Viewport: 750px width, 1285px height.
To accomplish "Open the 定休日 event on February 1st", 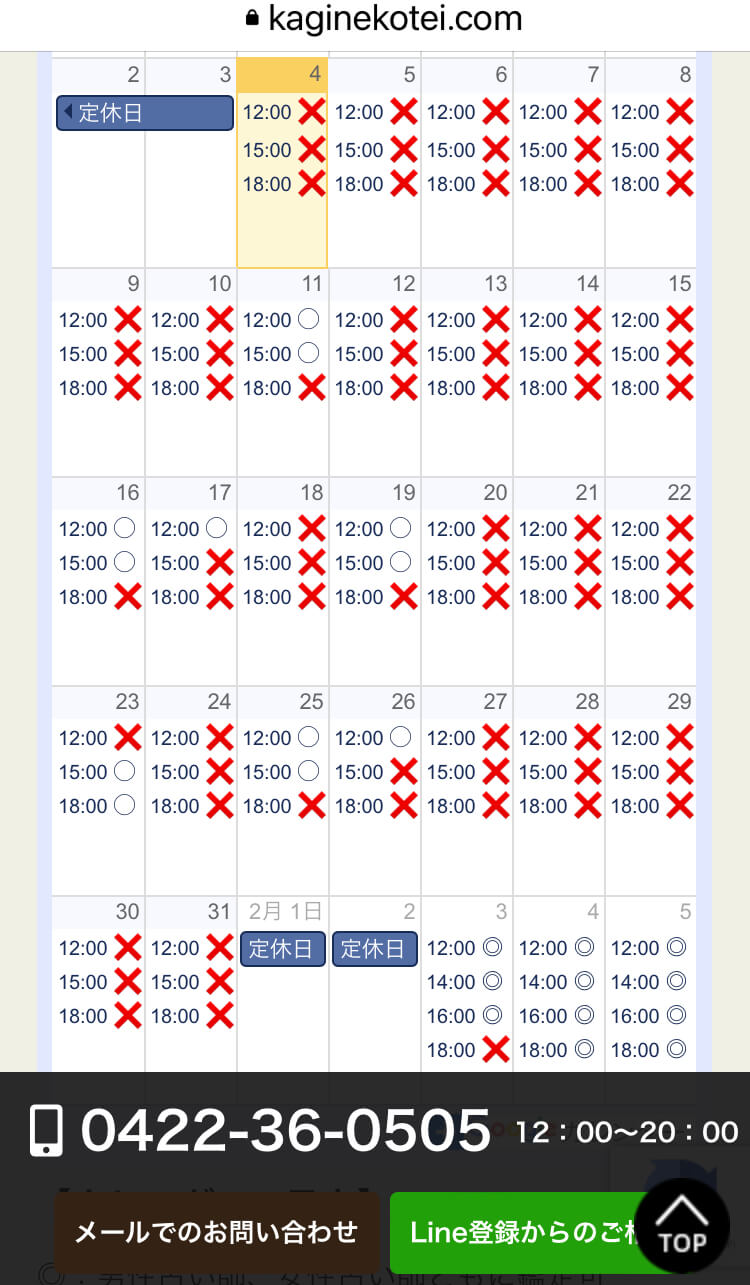I will click(283, 949).
